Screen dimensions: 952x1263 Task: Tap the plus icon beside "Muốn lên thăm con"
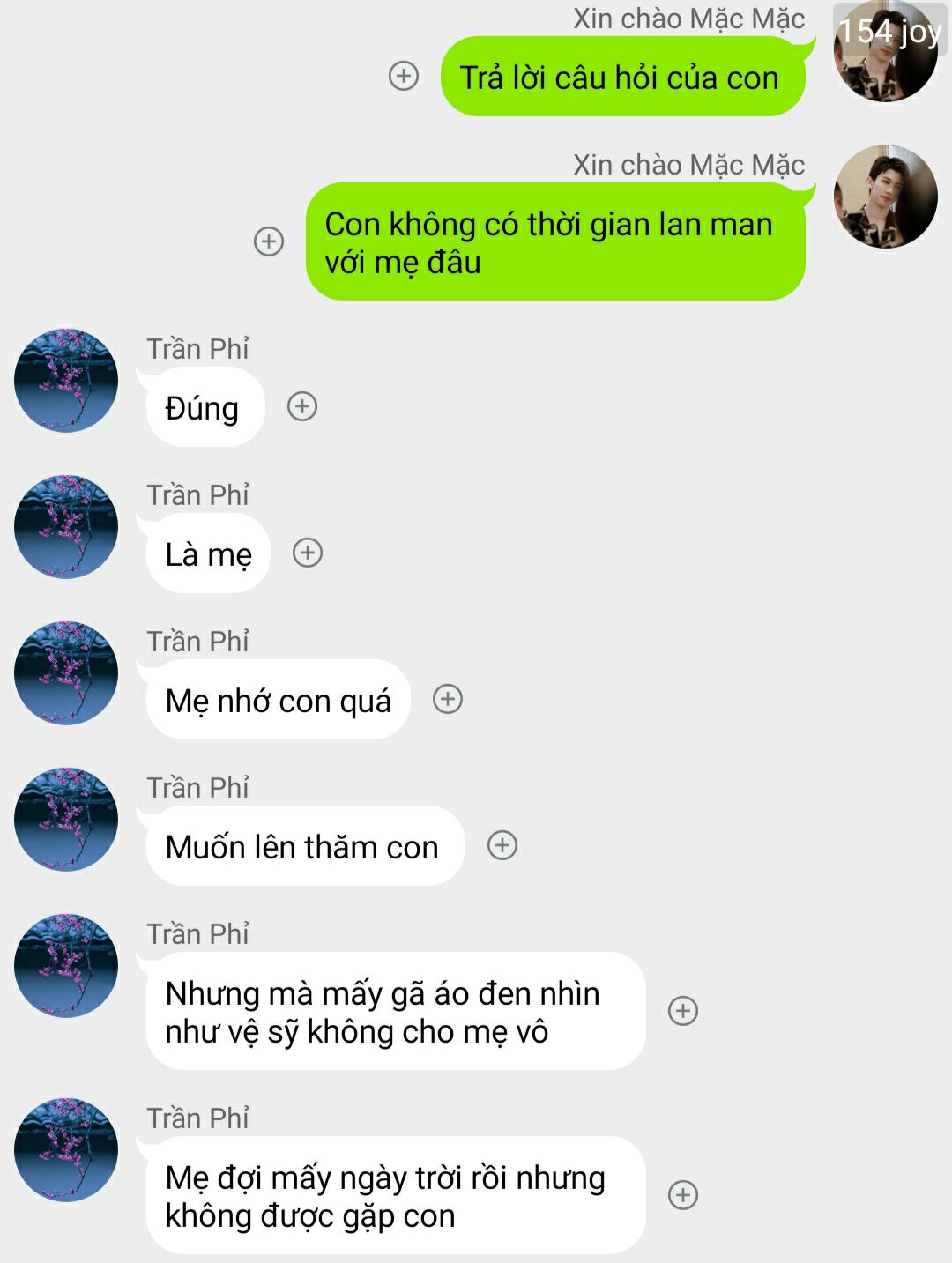[502, 845]
